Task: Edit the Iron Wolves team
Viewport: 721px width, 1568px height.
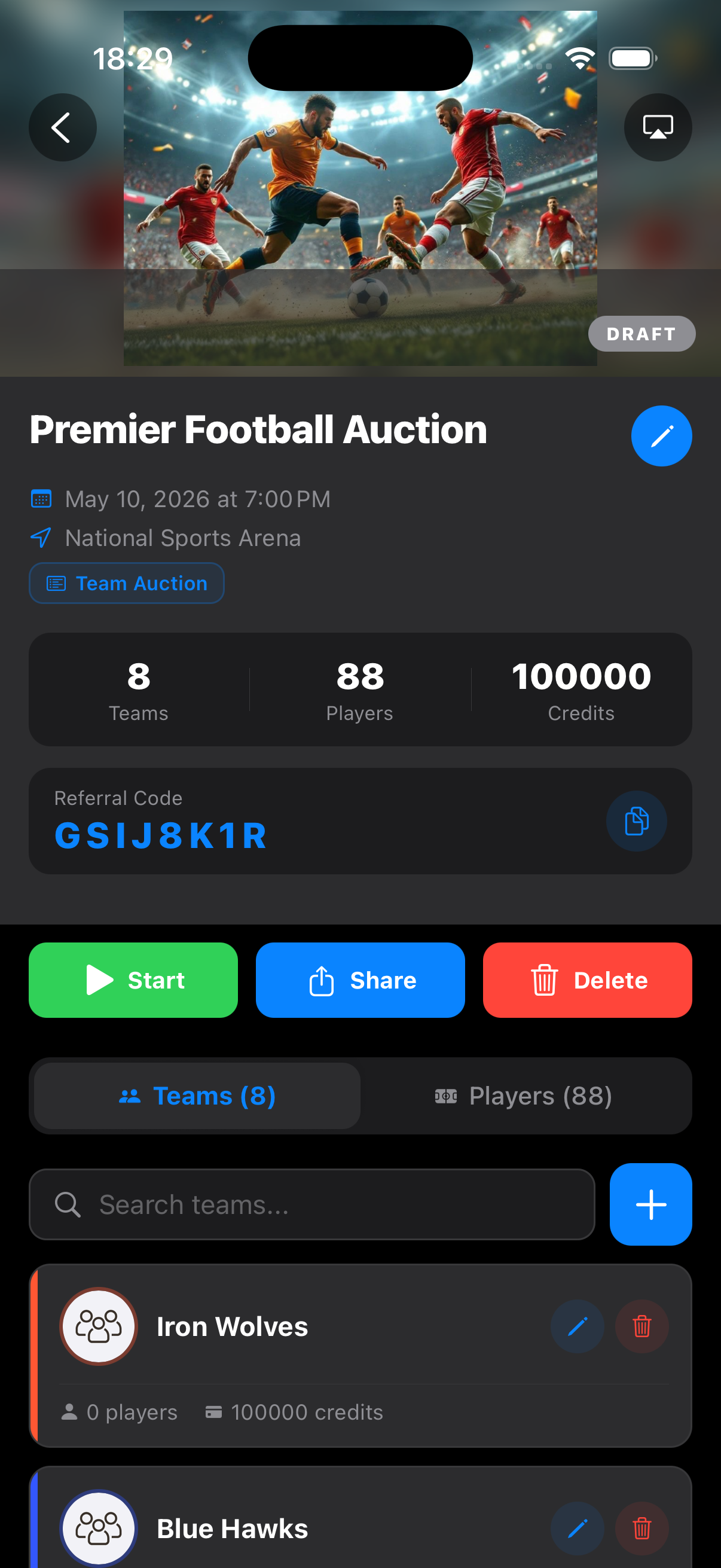Action: [x=578, y=1327]
